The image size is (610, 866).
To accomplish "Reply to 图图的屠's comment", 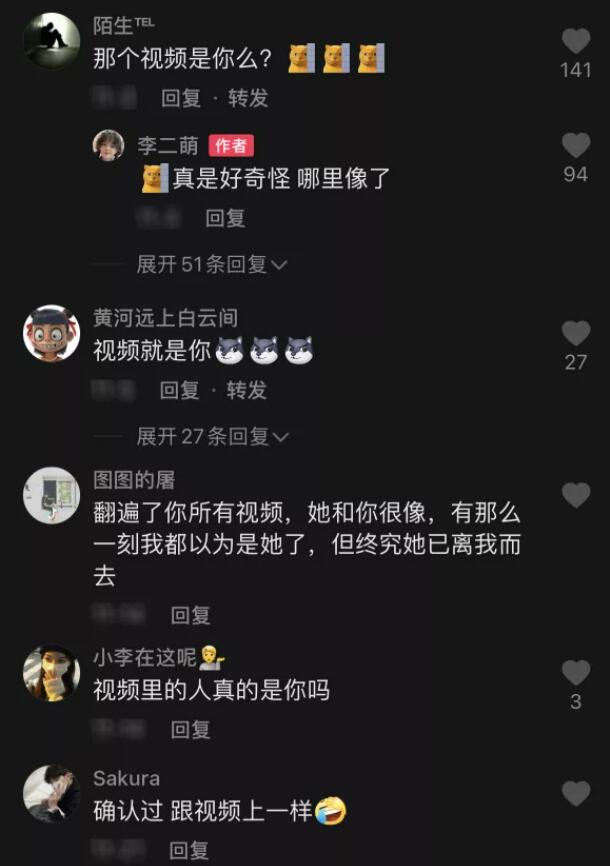I will (190, 615).
